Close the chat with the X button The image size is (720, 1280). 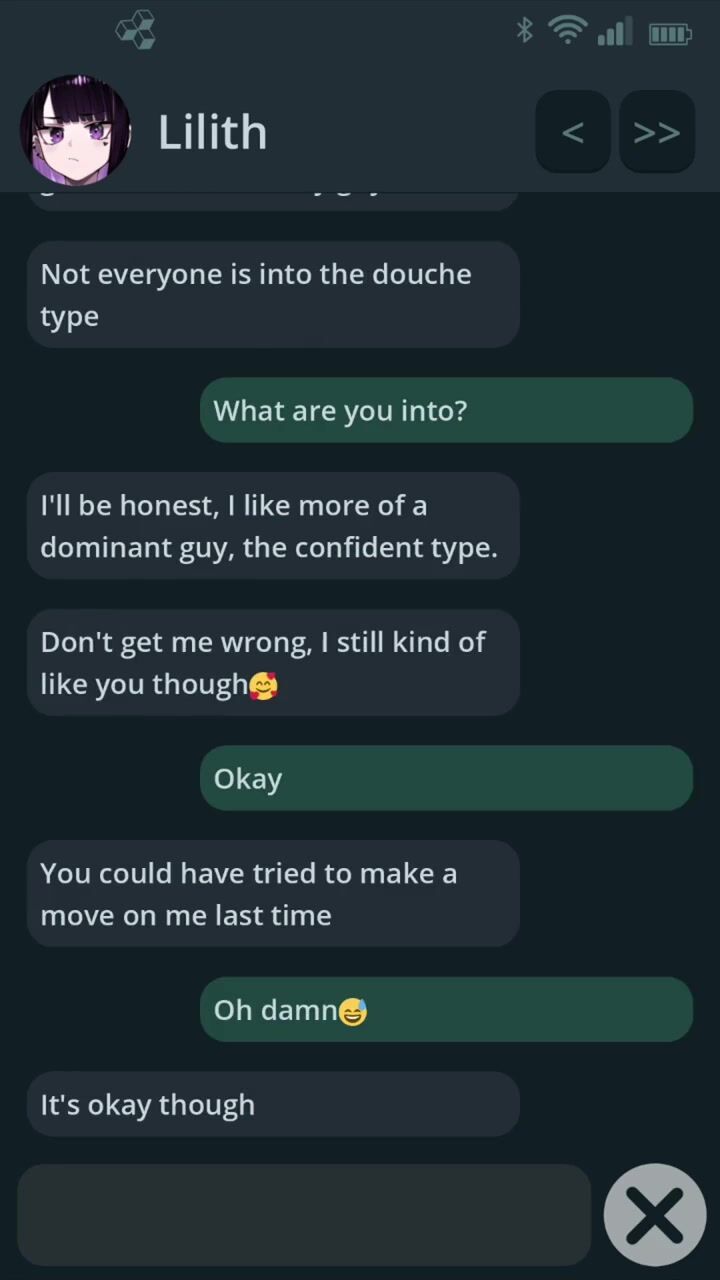coord(656,1214)
